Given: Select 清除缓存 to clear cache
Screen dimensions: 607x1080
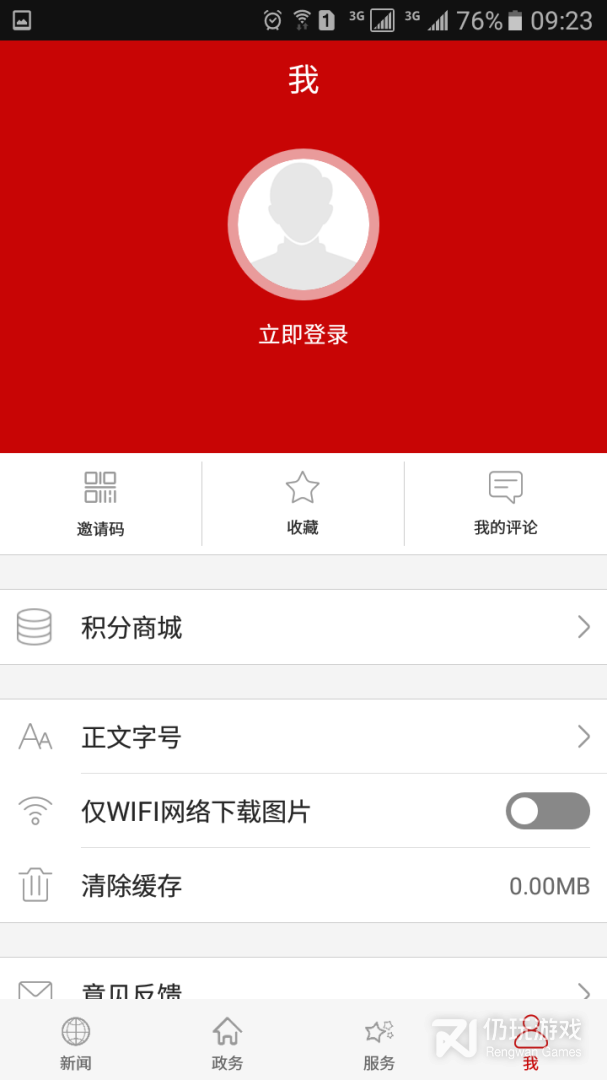Looking at the screenshot, I should [303, 885].
